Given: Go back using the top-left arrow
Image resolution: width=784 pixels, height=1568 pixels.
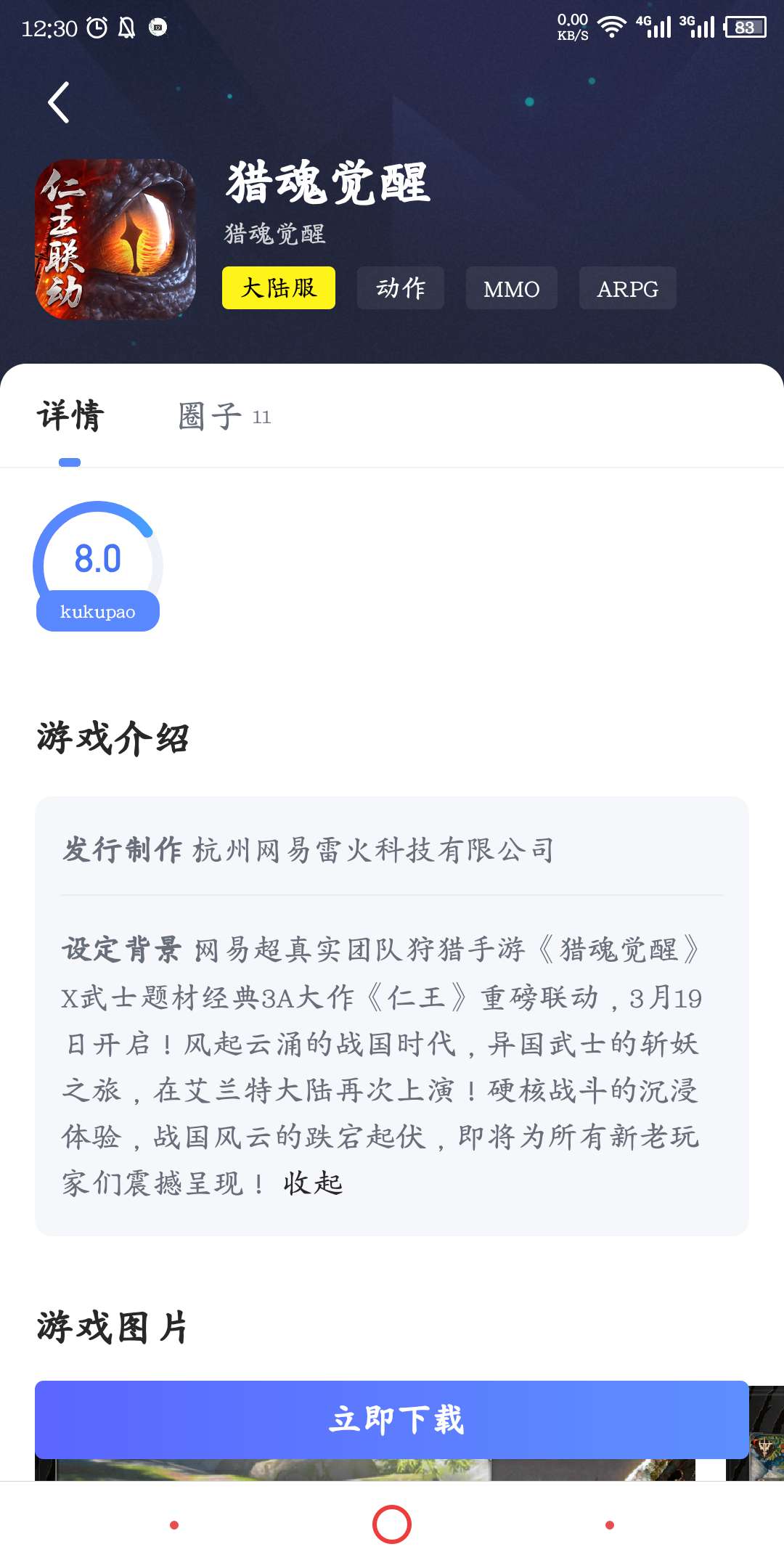Looking at the screenshot, I should pyautogui.click(x=59, y=102).
